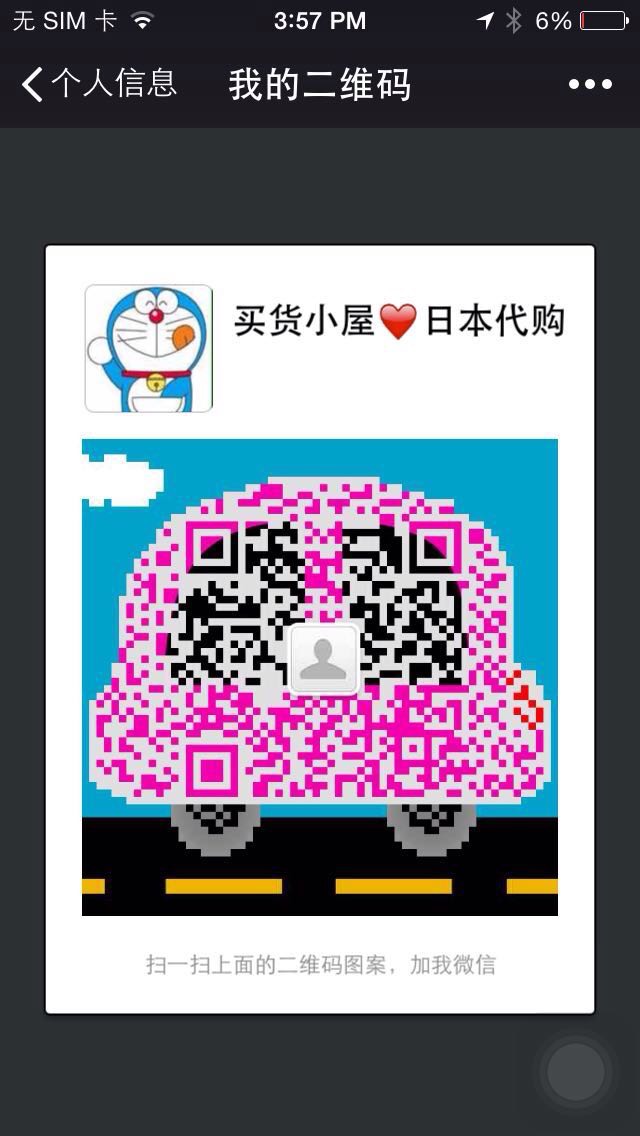
Task: Open the three-dot overflow menu
Action: [590, 85]
